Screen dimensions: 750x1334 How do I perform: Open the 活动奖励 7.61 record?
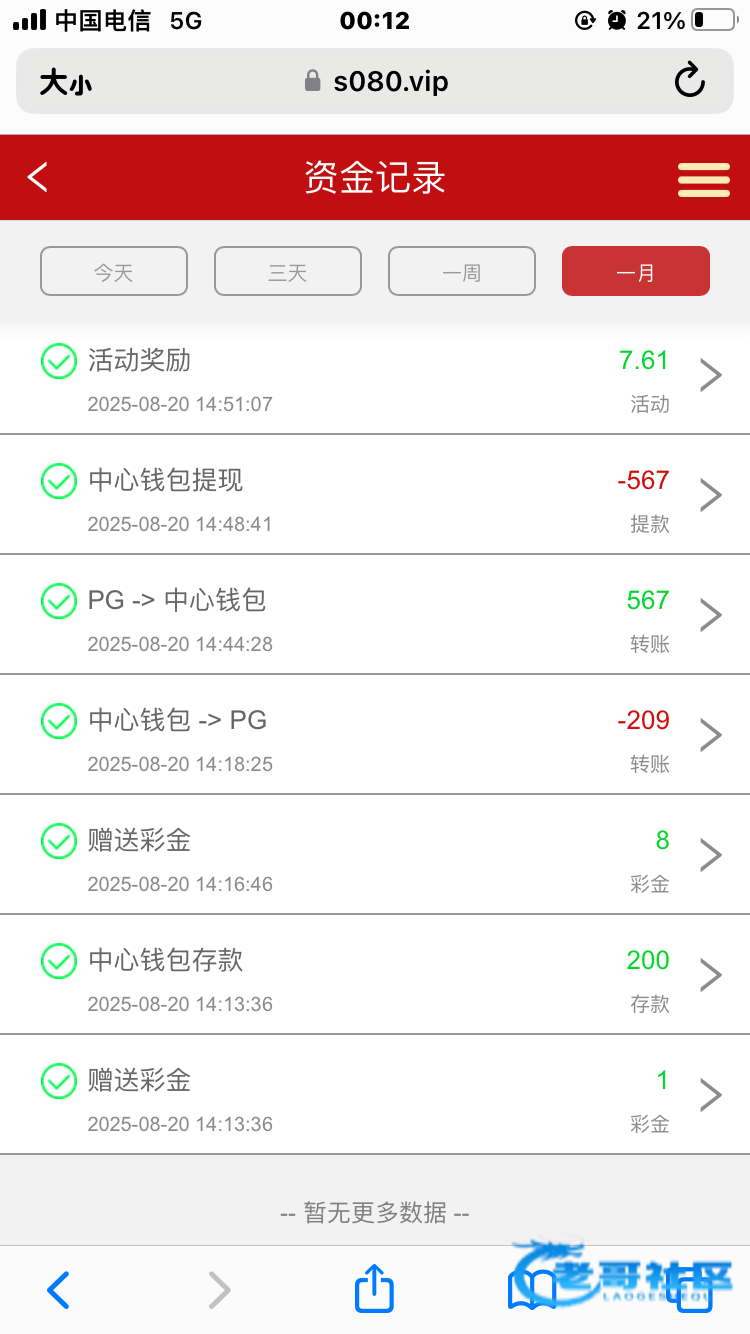(375, 378)
